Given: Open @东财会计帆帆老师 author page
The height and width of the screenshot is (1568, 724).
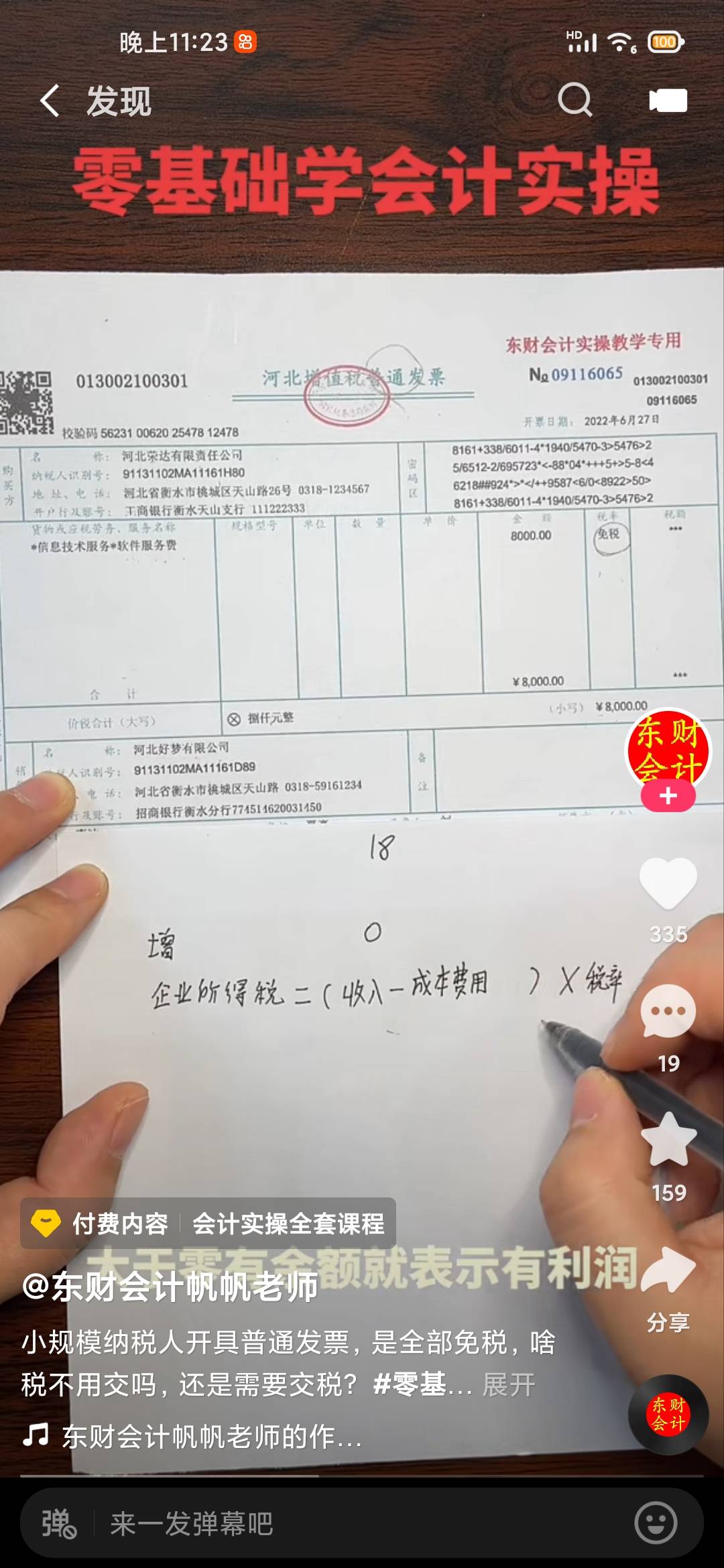Looking at the screenshot, I should pyautogui.click(x=170, y=1287).
